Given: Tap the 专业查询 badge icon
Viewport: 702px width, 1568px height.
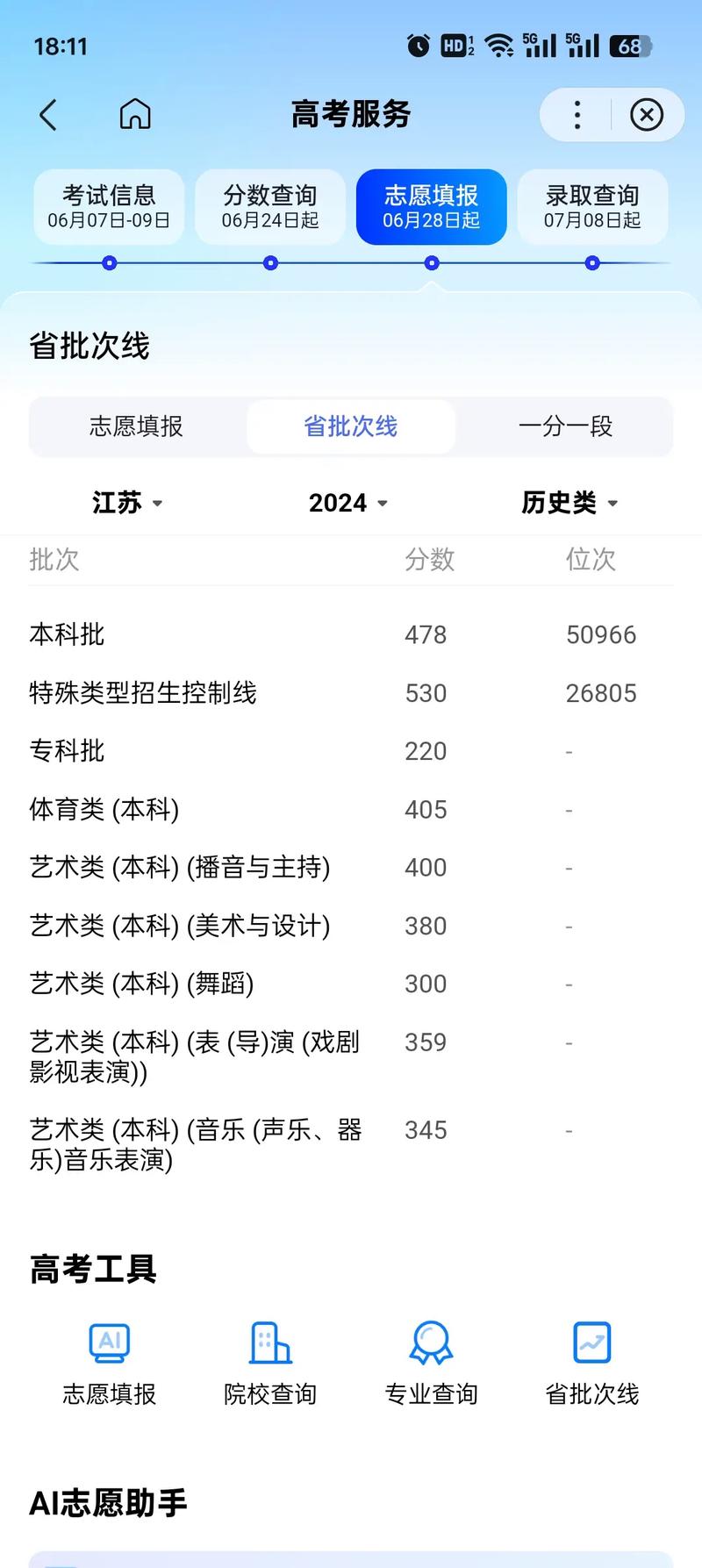Looking at the screenshot, I should point(429,1342).
